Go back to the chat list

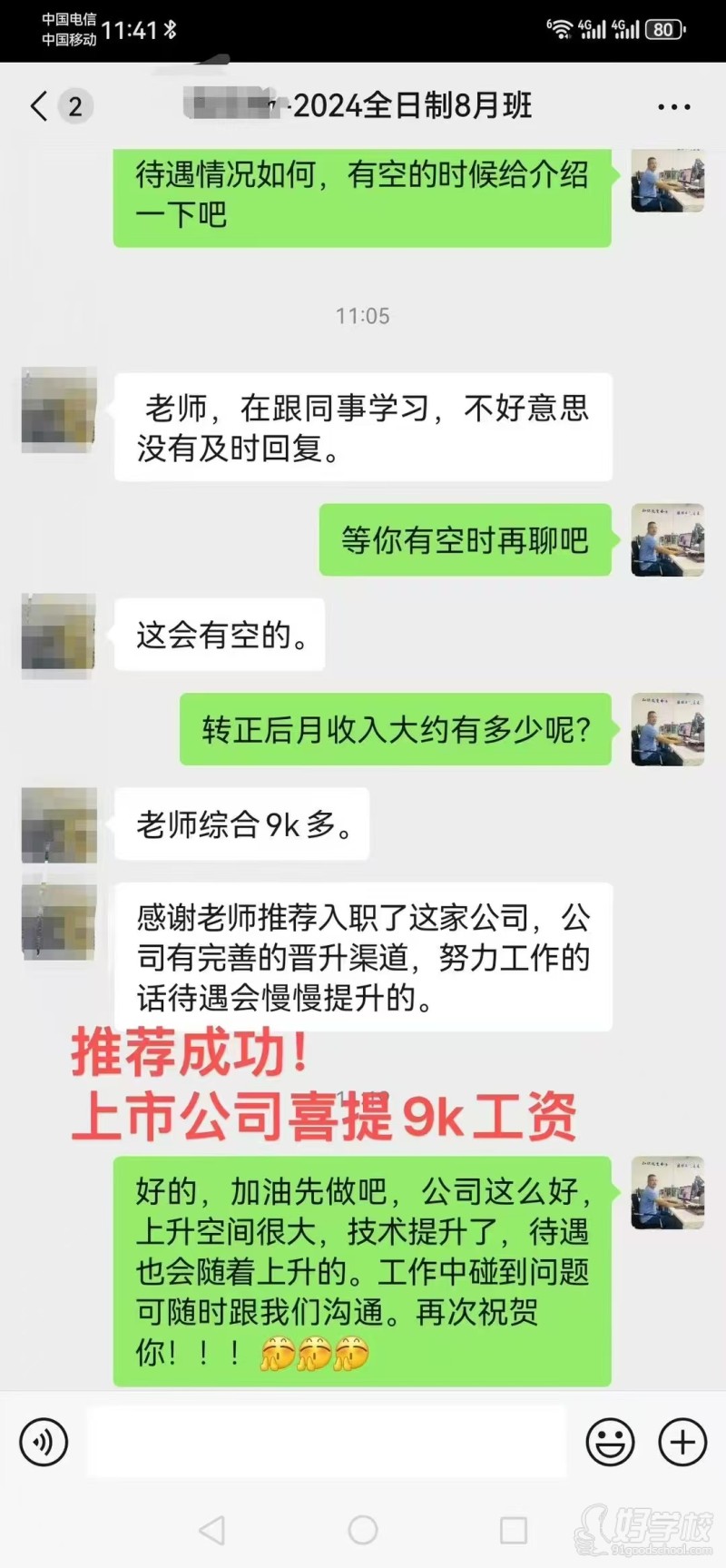tap(39, 106)
